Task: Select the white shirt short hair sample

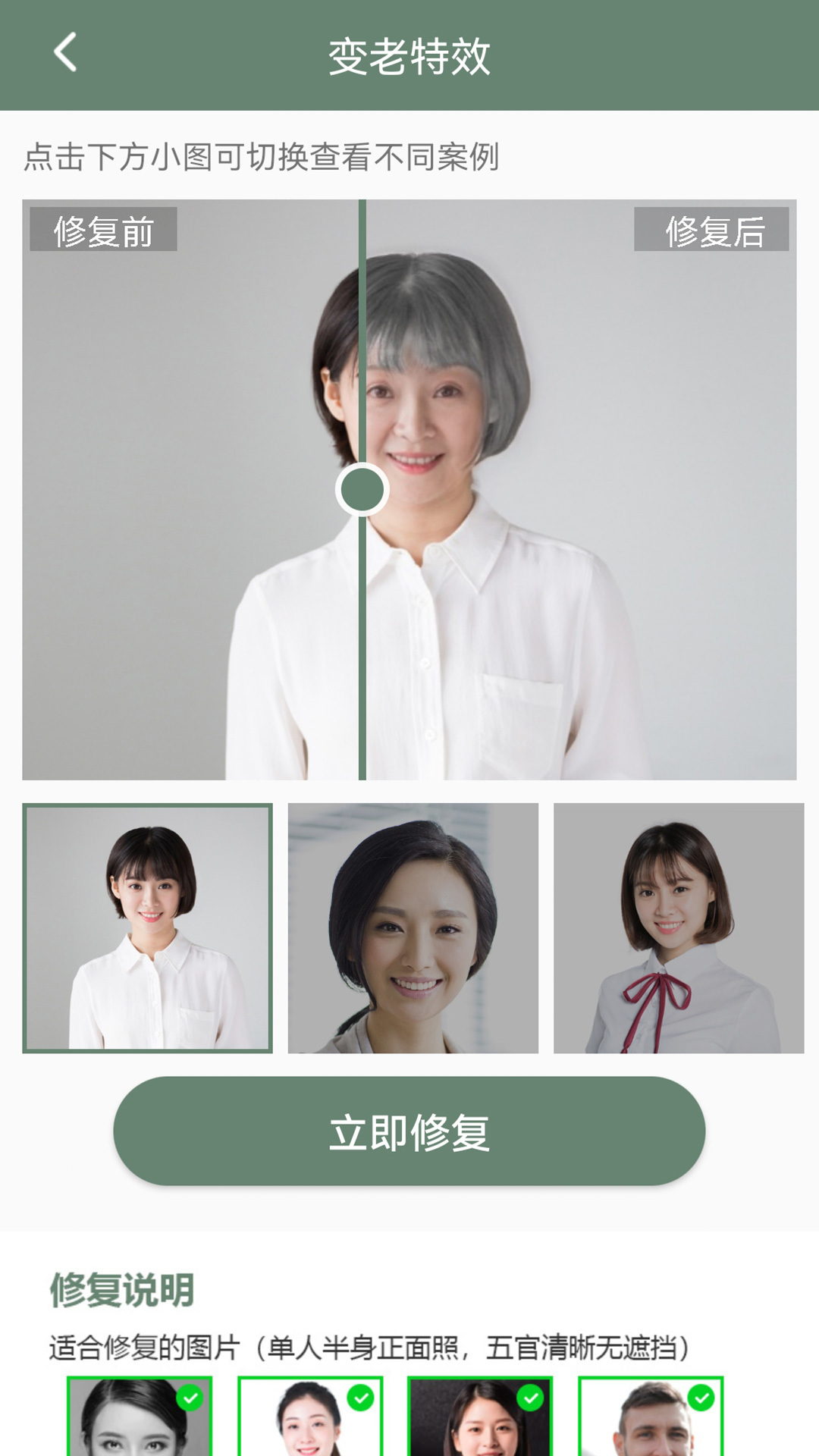Action: click(x=147, y=927)
